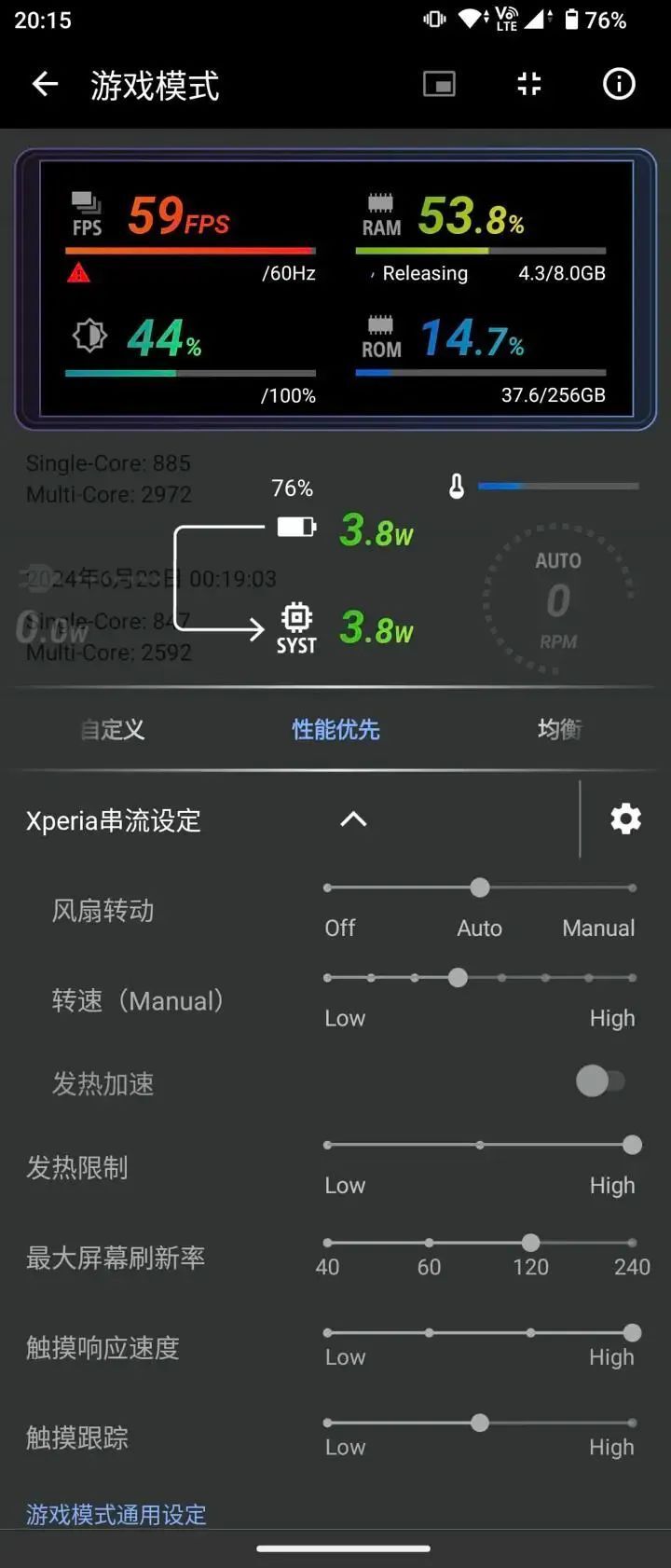Open the info icon in the top bar
Screen dimensions: 671x1568
618,84
